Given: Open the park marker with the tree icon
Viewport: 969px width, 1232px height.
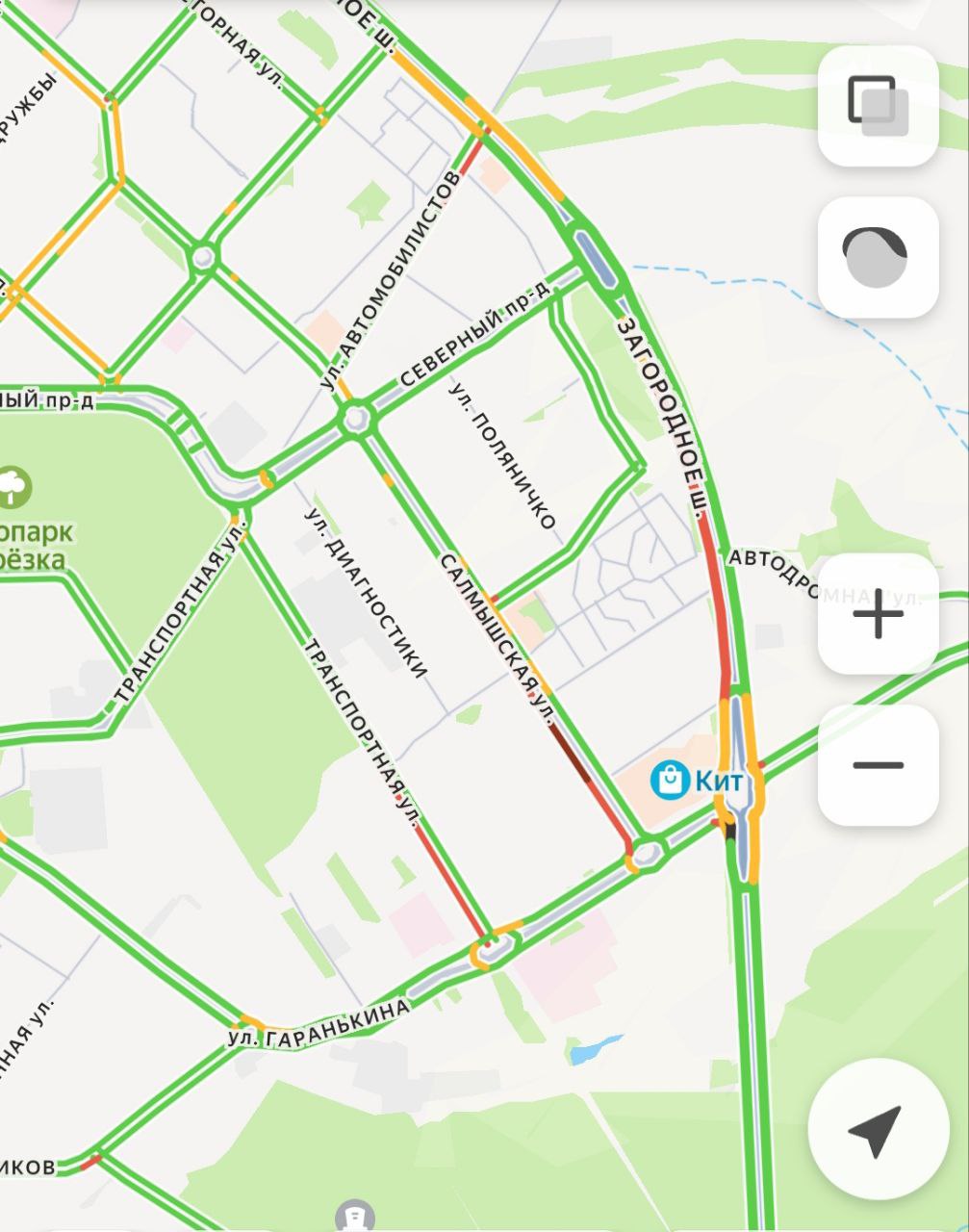Looking at the screenshot, I should tap(13, 488).
